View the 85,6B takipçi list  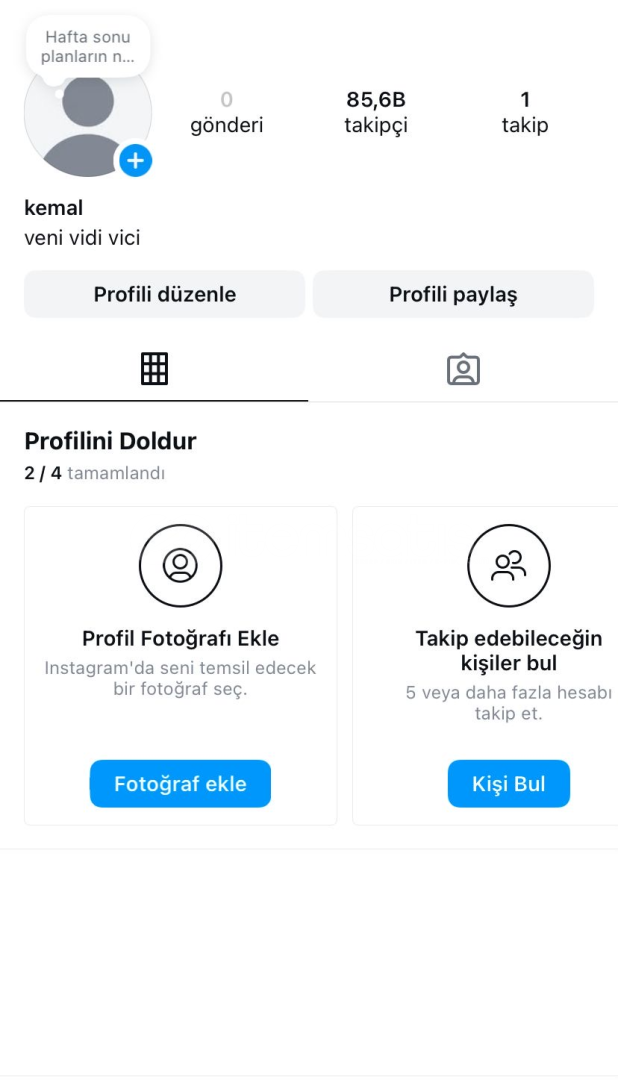click(375, 112)
